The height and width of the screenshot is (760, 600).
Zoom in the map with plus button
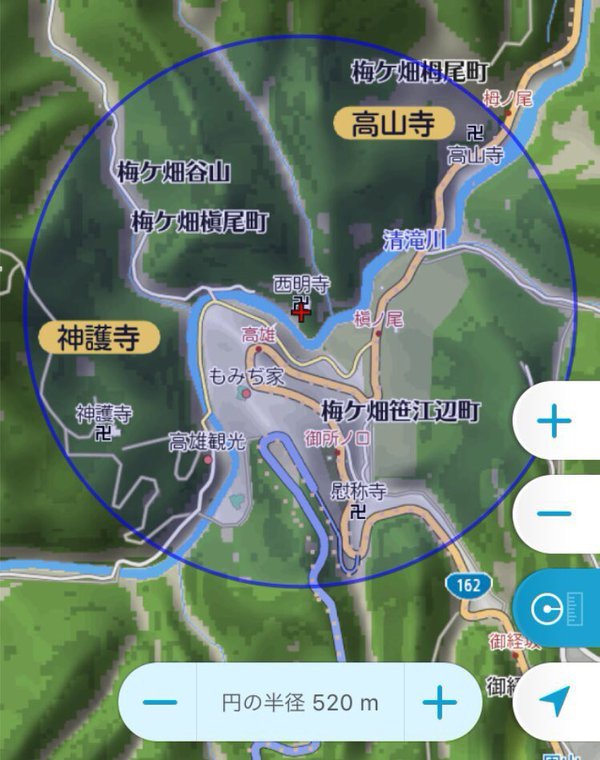[x=553, y=422]
